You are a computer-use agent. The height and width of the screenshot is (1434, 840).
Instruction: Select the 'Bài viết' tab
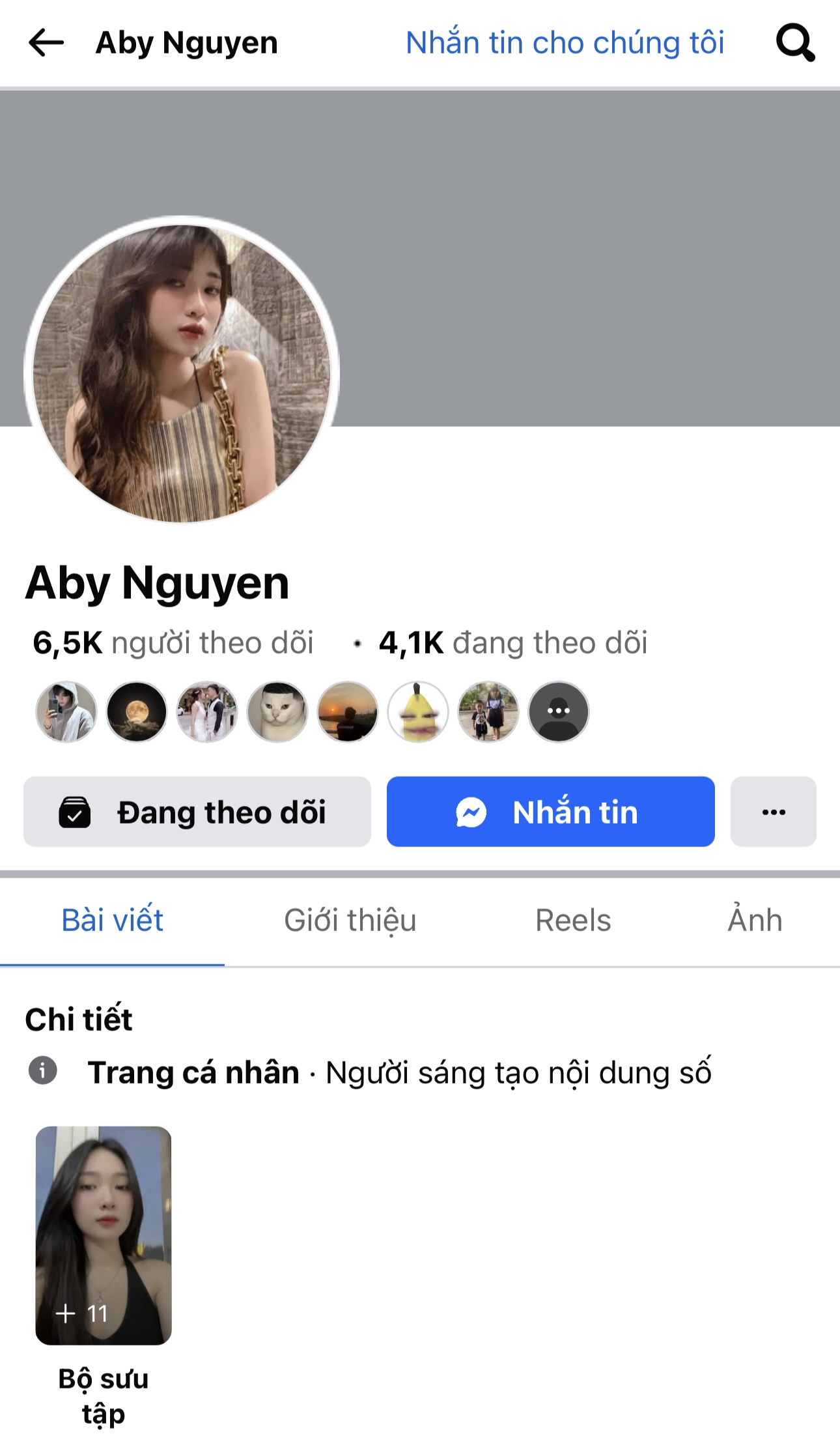point(112,921)
